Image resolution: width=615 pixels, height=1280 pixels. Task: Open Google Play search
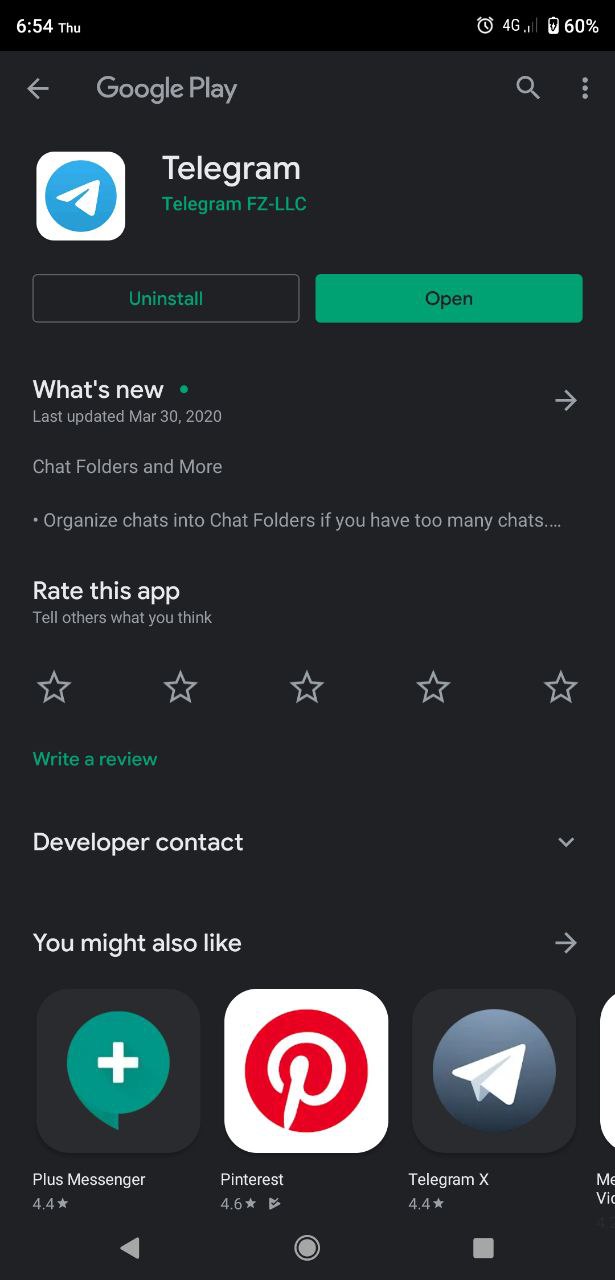528,88
